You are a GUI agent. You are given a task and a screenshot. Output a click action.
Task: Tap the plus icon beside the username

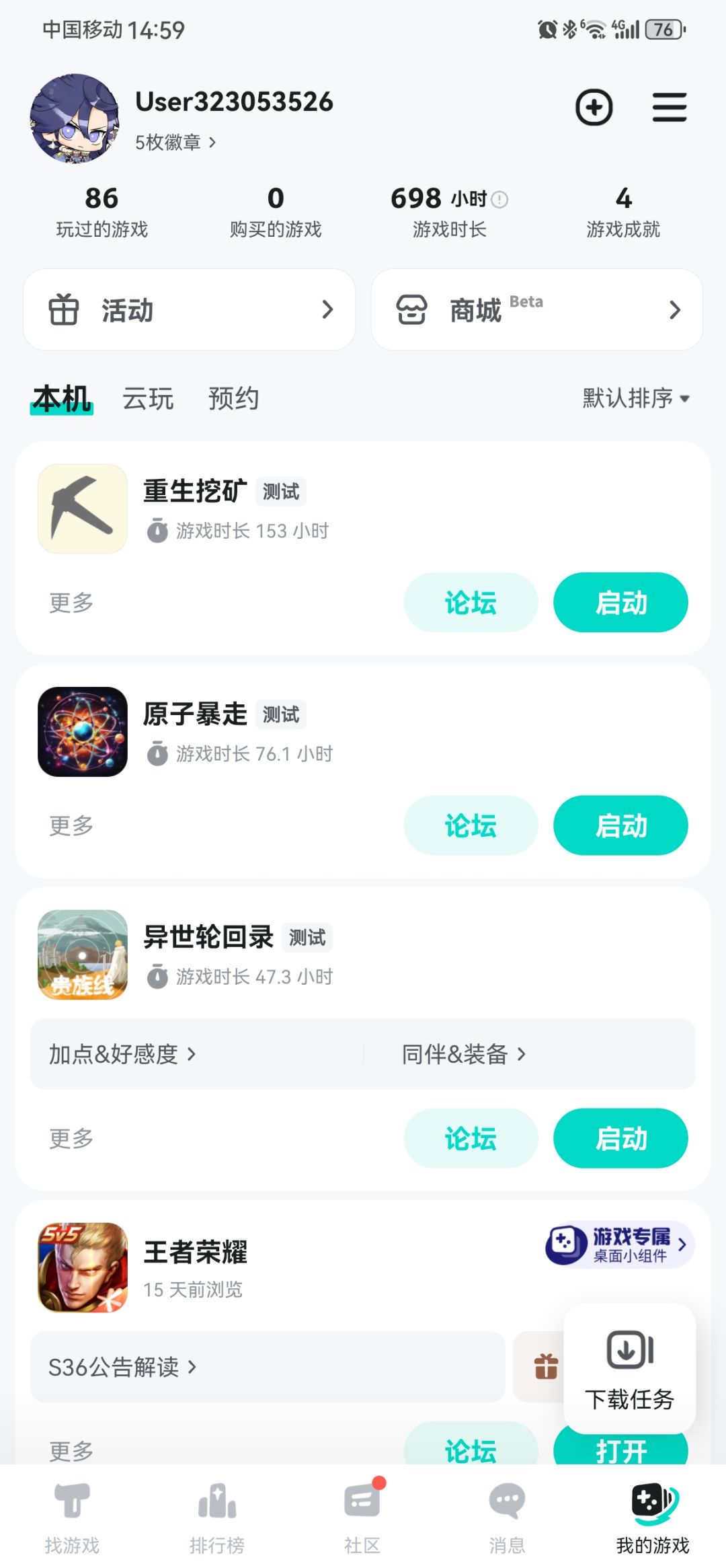(x=594, y=107)
